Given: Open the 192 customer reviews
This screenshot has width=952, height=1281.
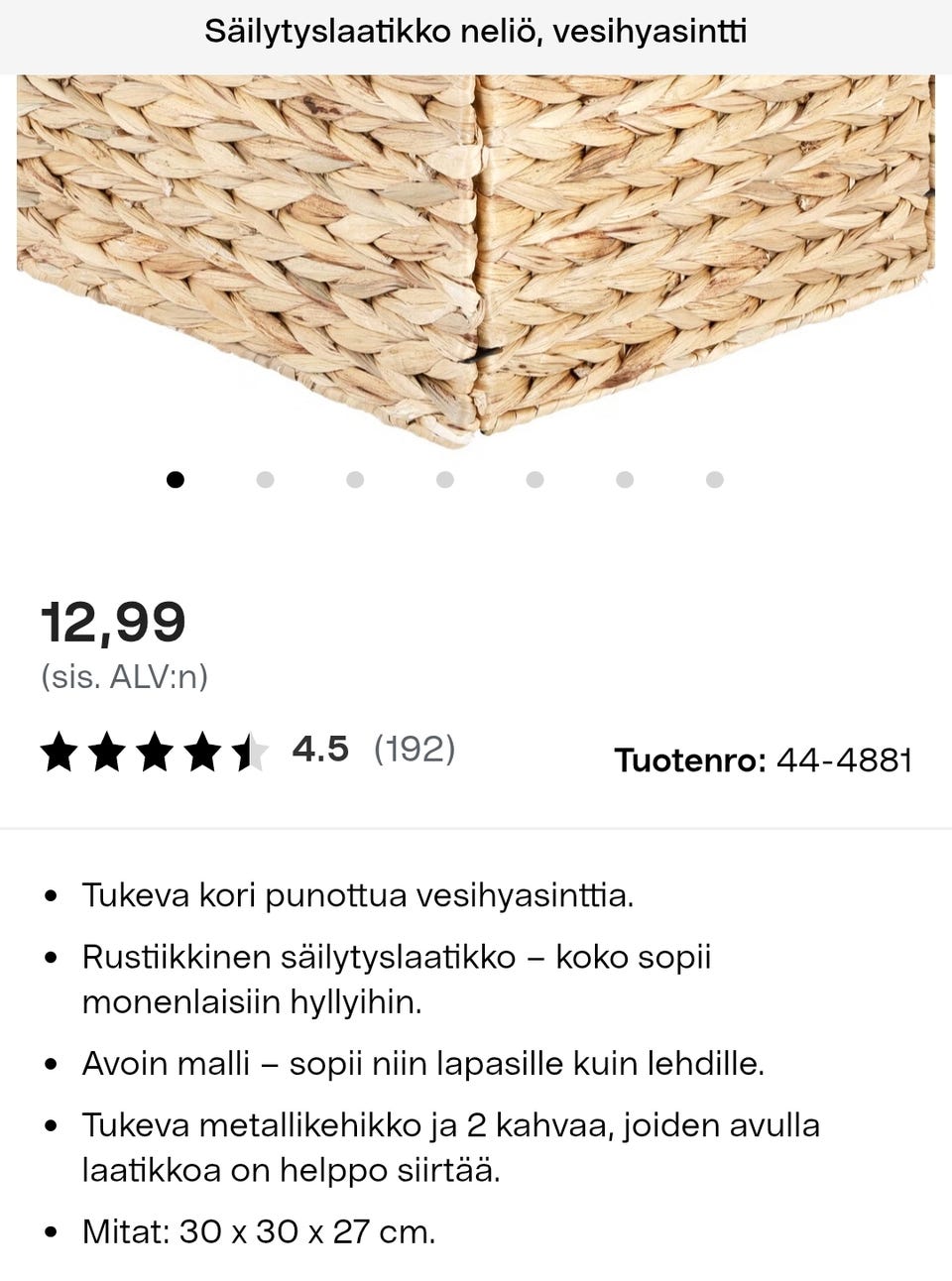Looking at the screenshot, I should 414,751.
